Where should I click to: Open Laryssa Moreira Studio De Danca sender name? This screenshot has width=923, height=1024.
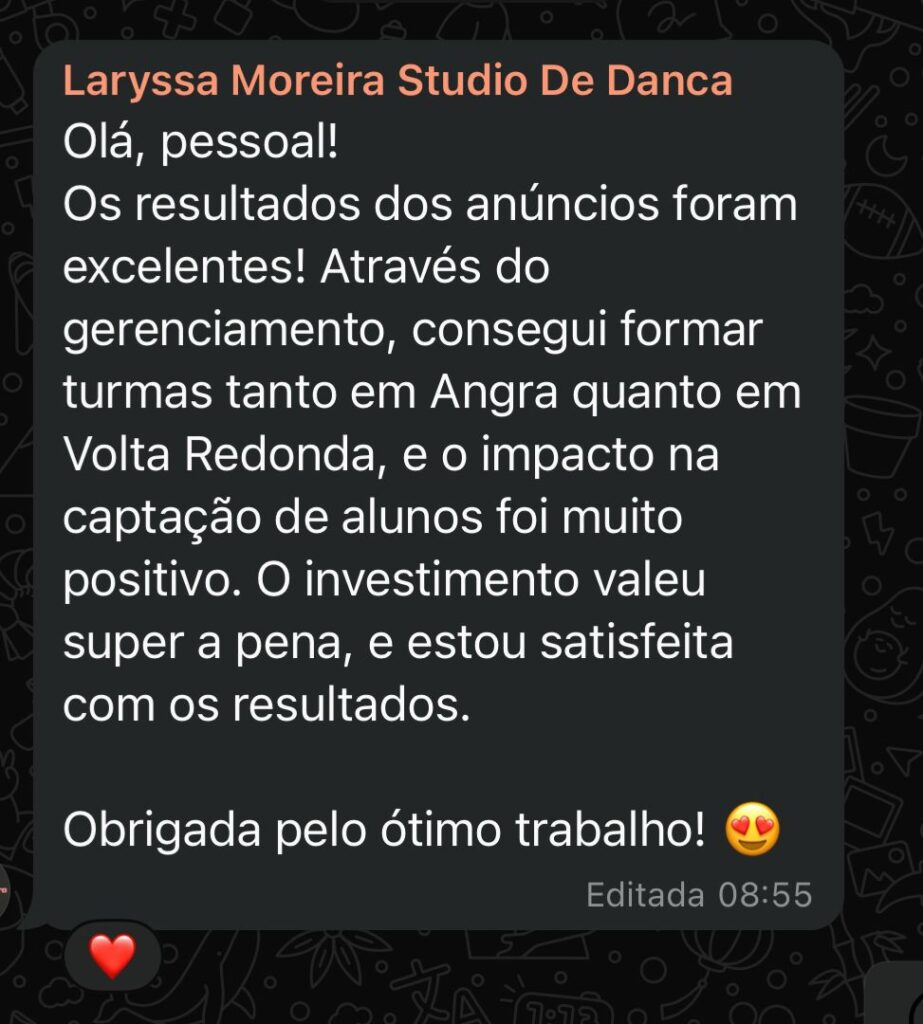(397, 82)
